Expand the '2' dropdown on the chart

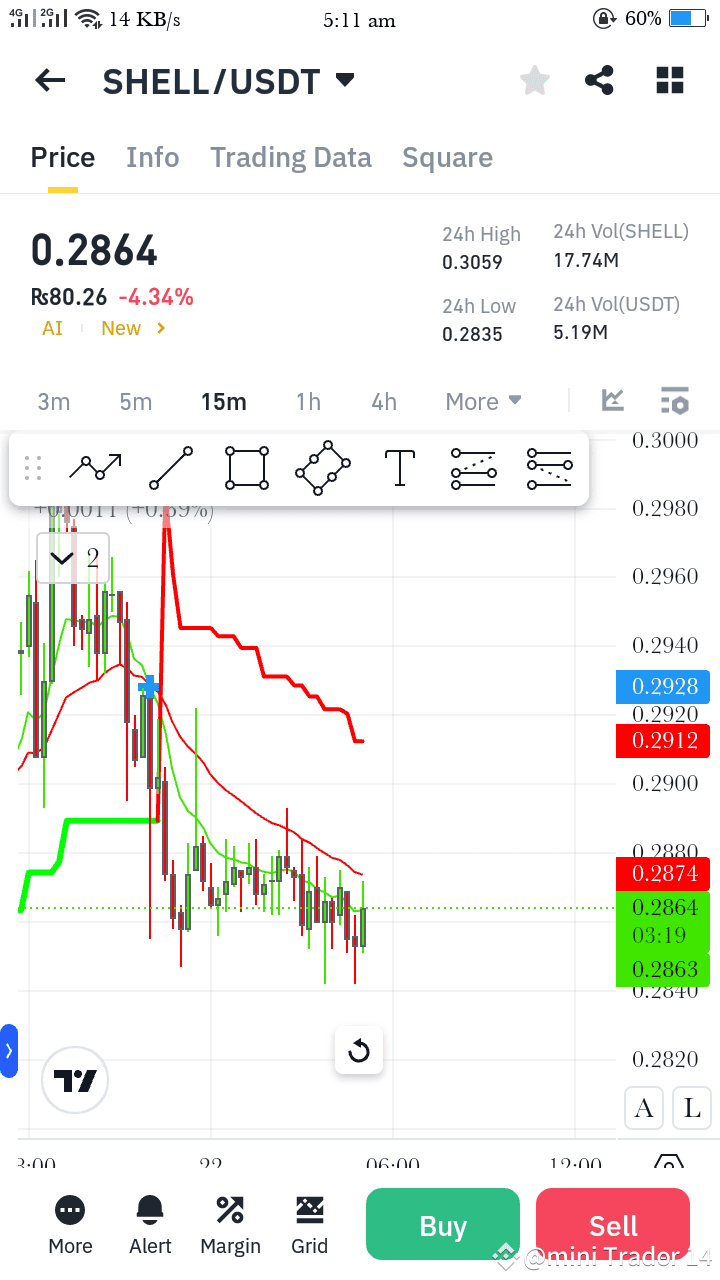tap(72, 558)
